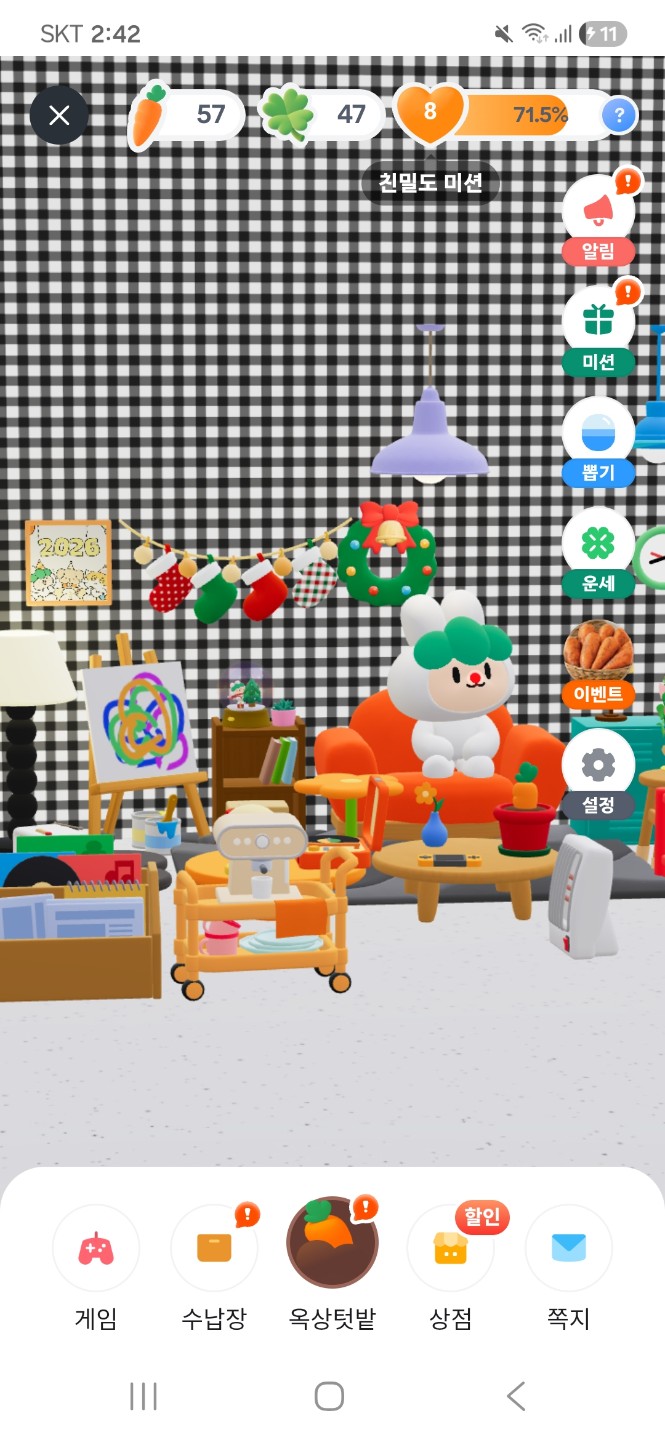
Task: Open 설정 settings gear
Action: coord(598,774)
